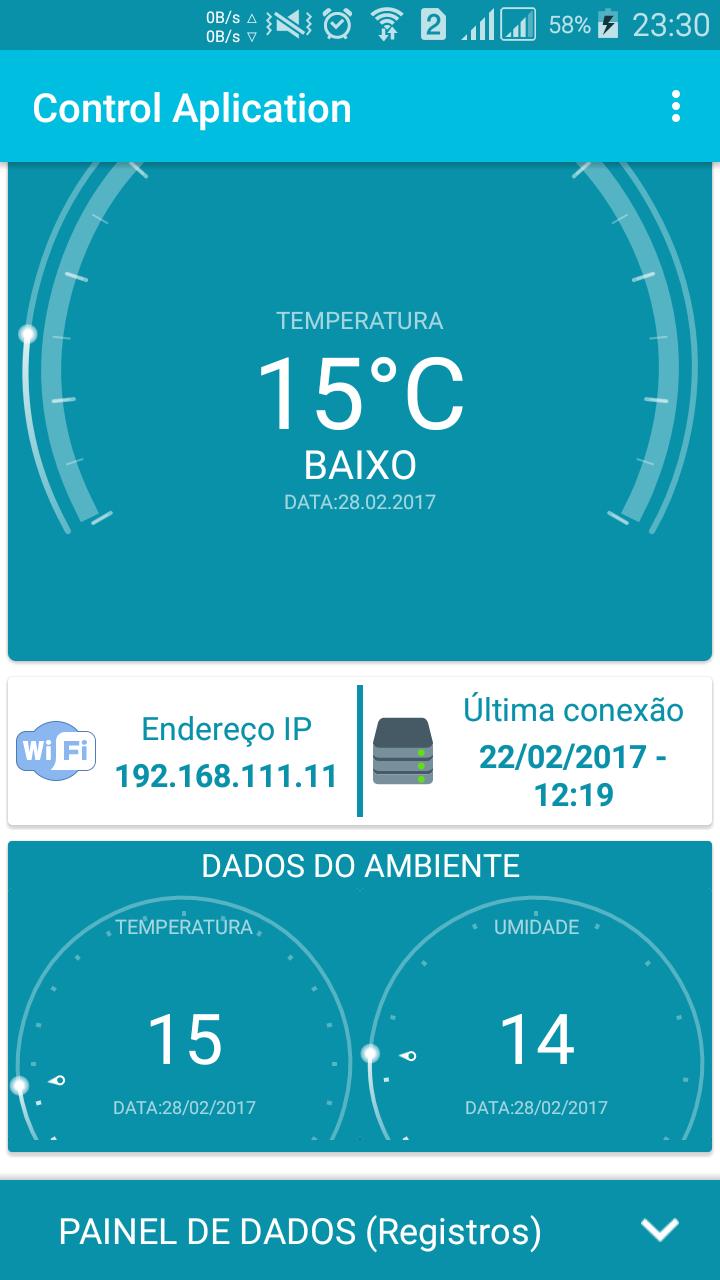Viewport: 720px width, 1280px height.
Task: Select the battery charging icon
Action: (x=608, y=25)
